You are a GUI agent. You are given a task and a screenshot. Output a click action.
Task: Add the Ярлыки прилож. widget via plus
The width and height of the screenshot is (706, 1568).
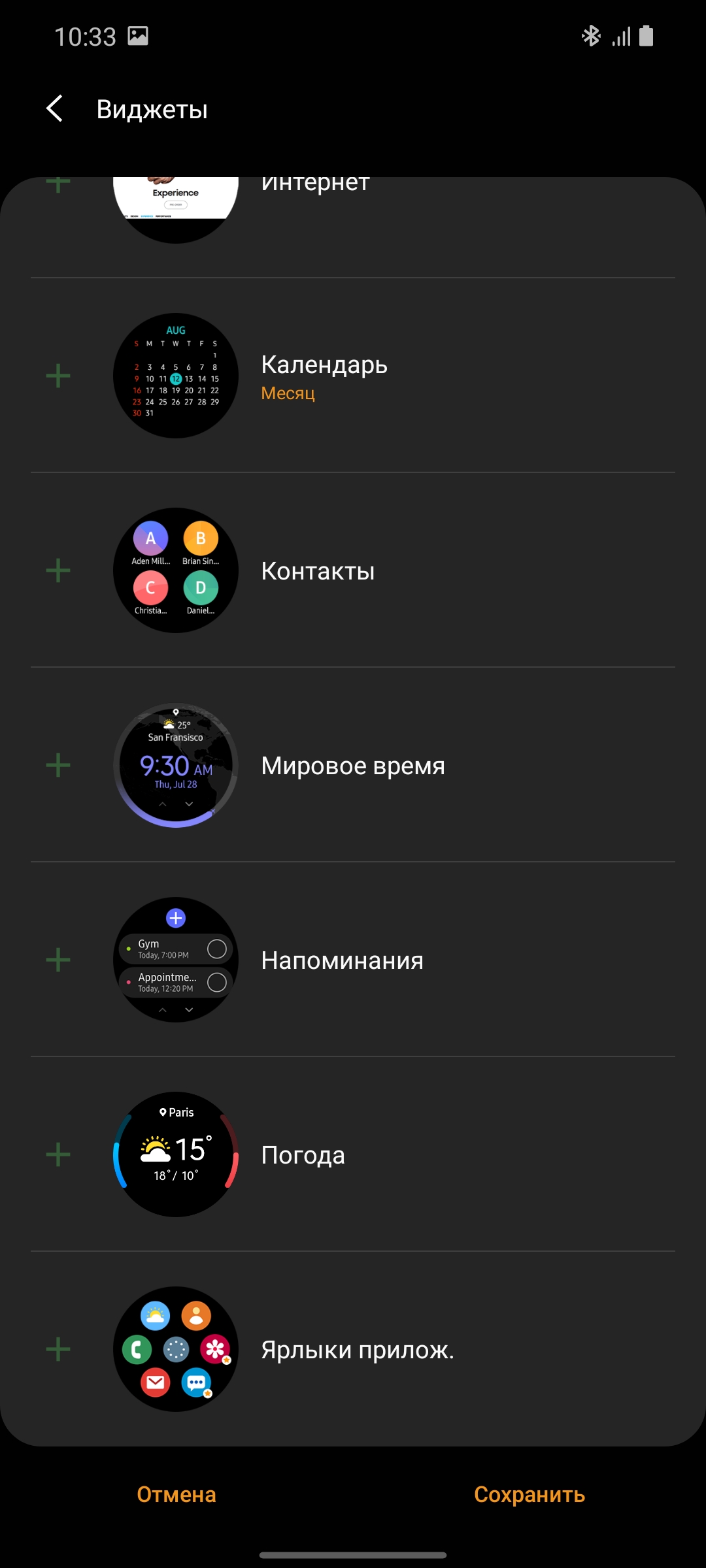[58, 1349]
